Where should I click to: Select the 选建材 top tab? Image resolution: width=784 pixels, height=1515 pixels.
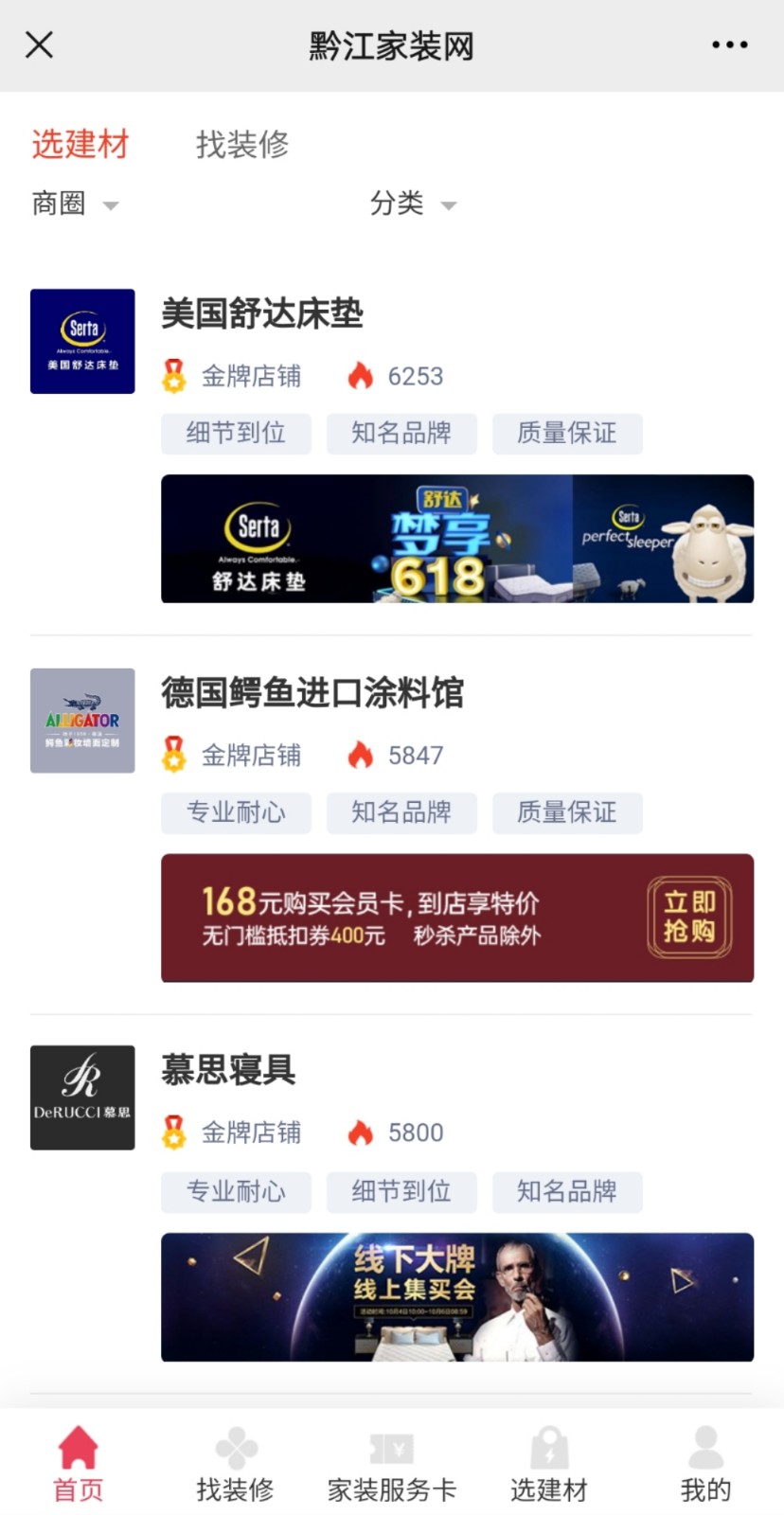(x=80, y=144)
